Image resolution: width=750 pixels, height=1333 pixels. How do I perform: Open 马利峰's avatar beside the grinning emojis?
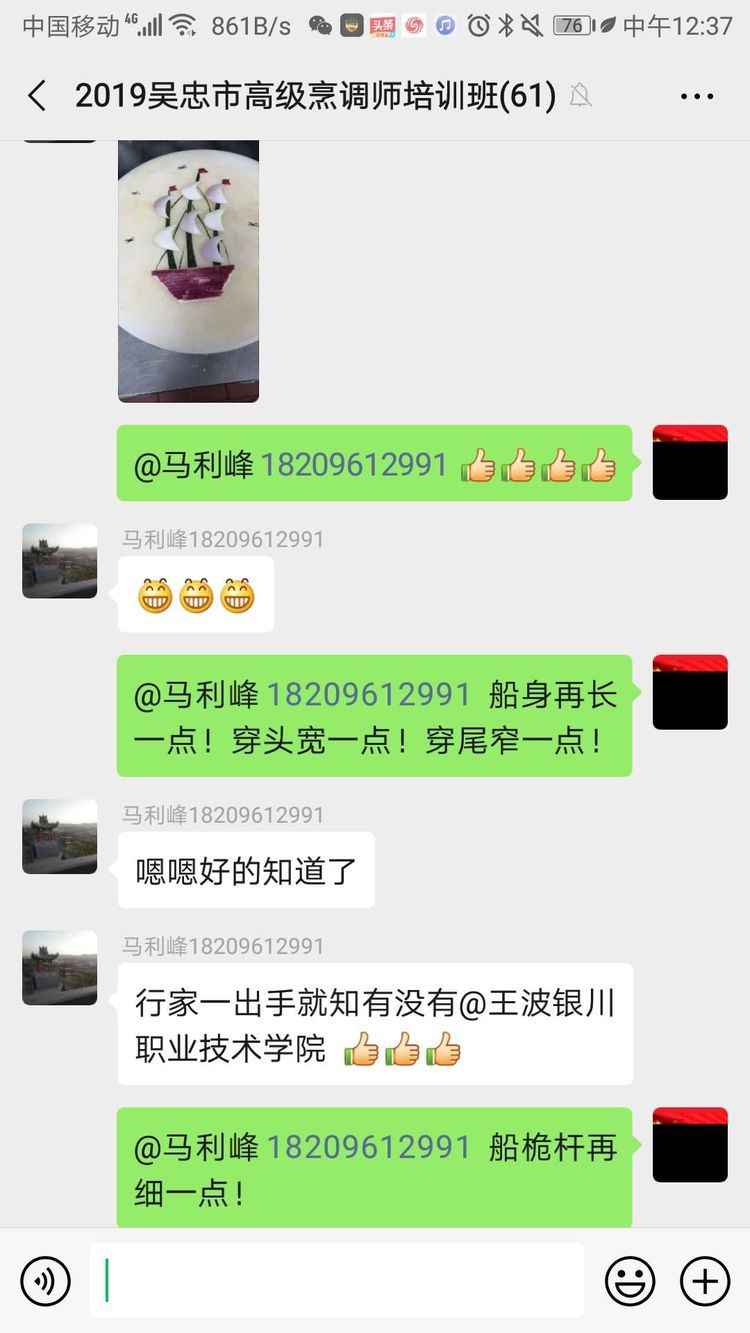[60, 560]
